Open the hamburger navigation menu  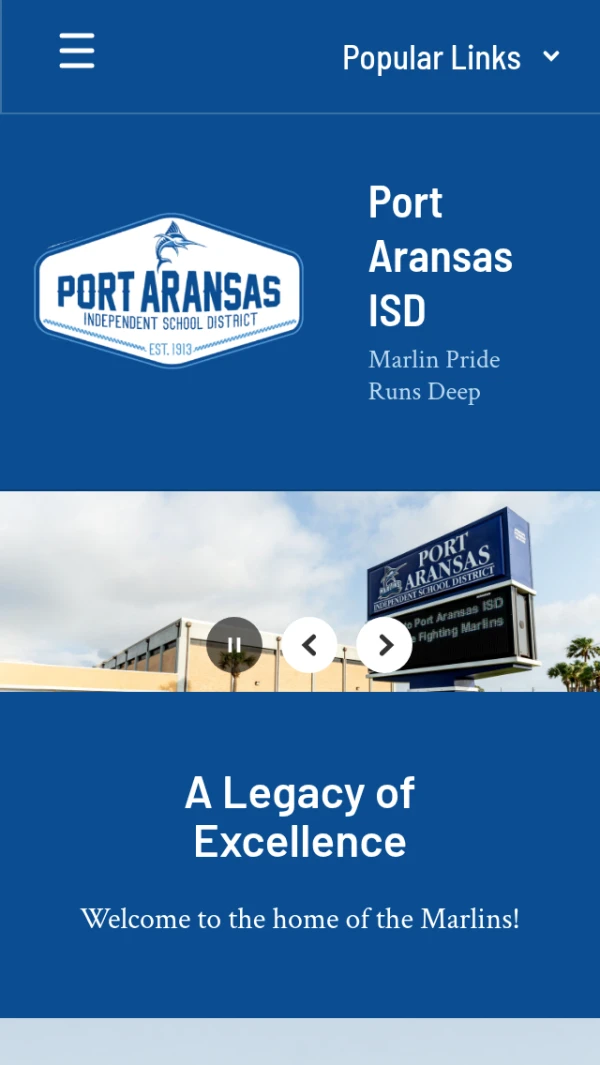tap(77, 51)
